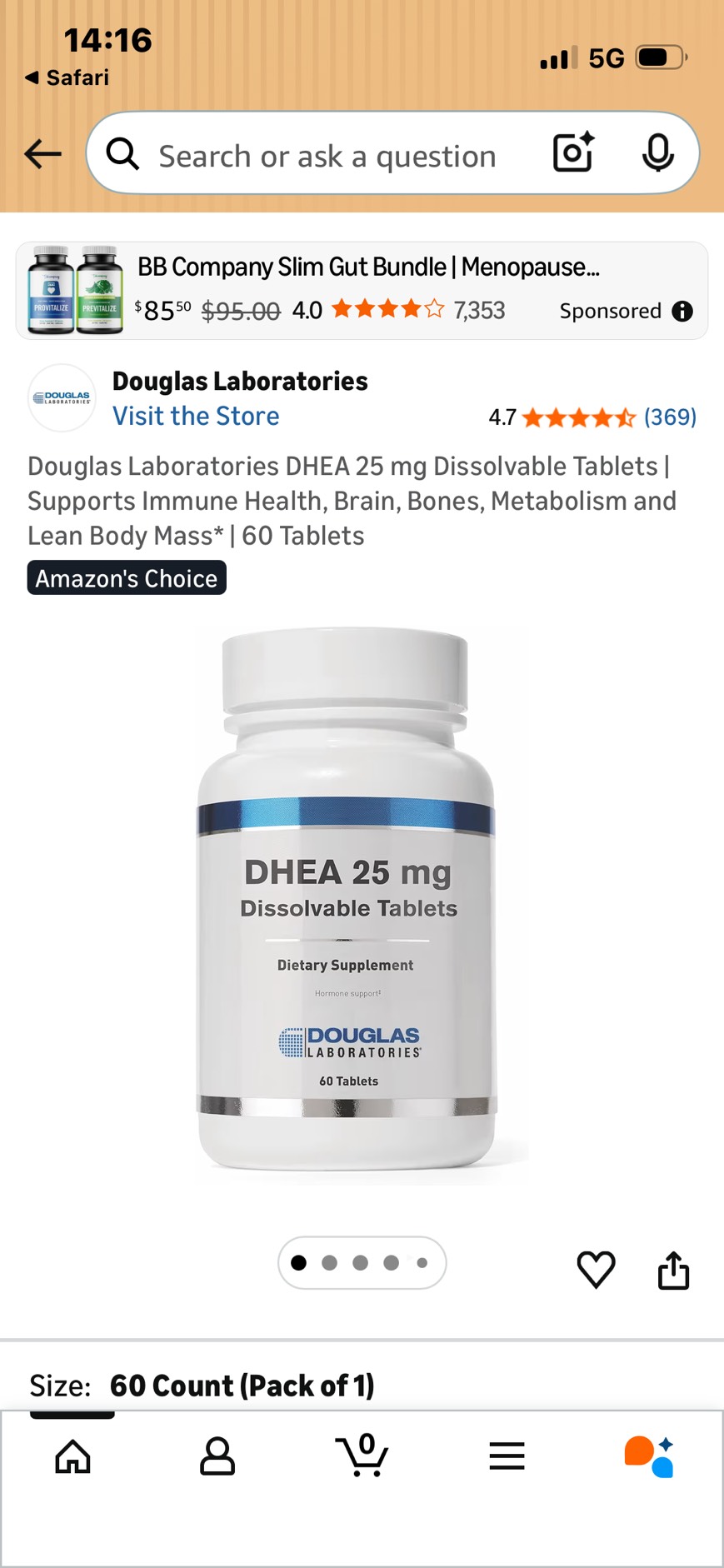Open the 369 customer ratings

click(x=670, y=417)
